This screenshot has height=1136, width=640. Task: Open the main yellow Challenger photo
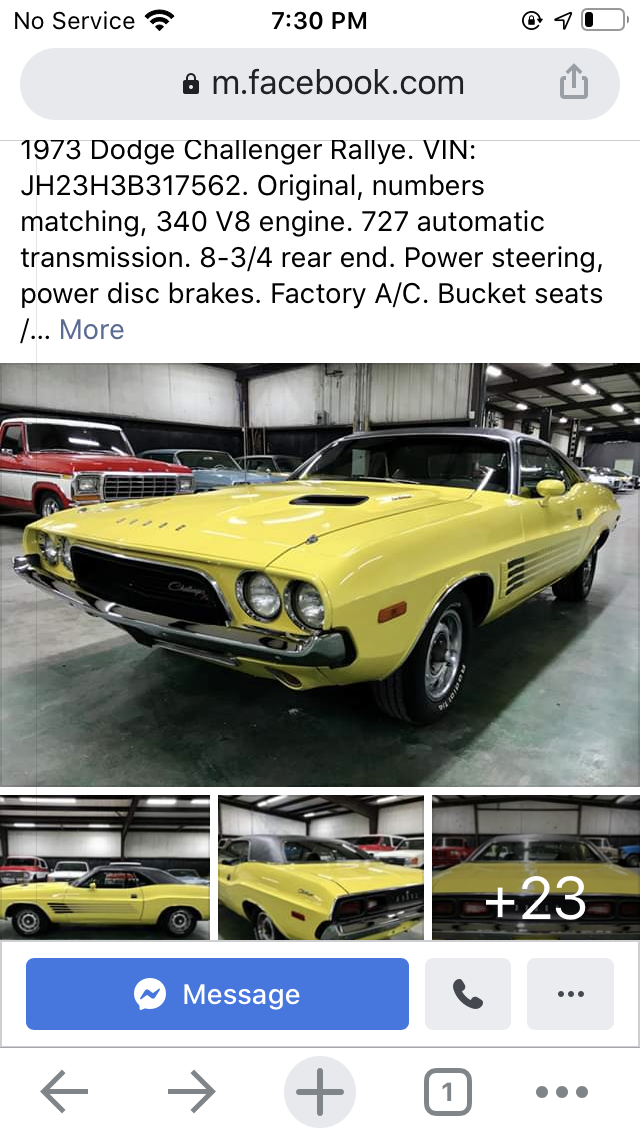(x=320, y=575)
